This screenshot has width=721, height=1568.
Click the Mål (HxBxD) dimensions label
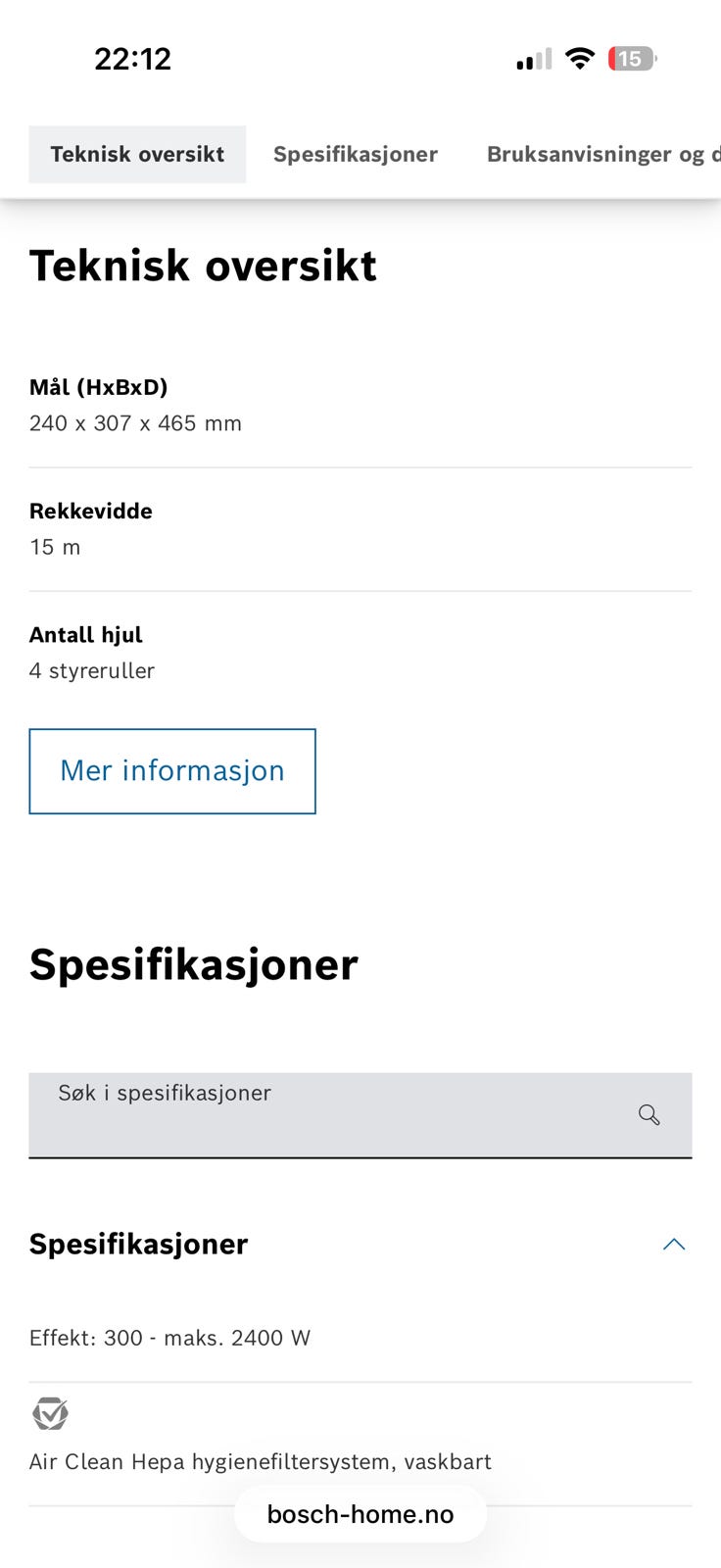pos(99,387)
